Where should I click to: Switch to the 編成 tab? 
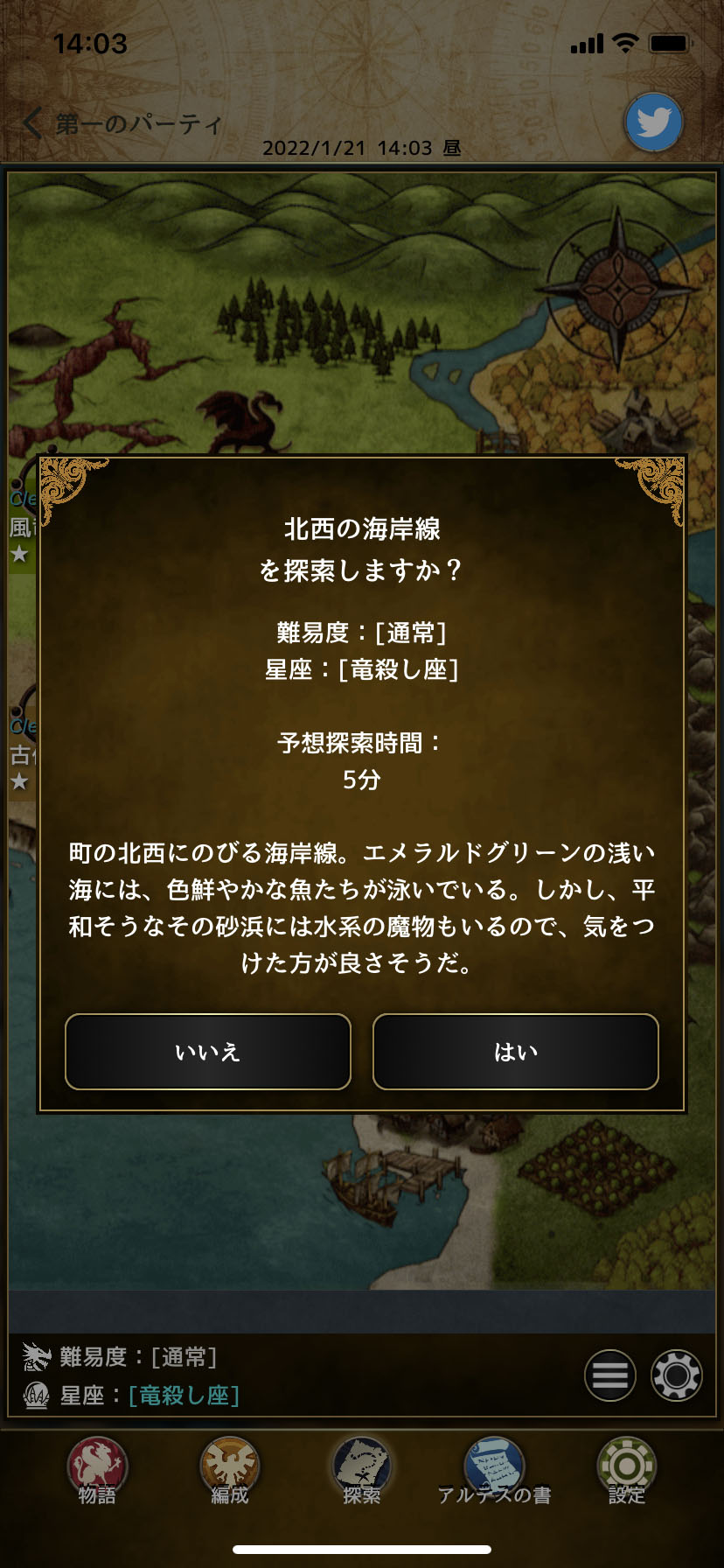point(229,1471)
